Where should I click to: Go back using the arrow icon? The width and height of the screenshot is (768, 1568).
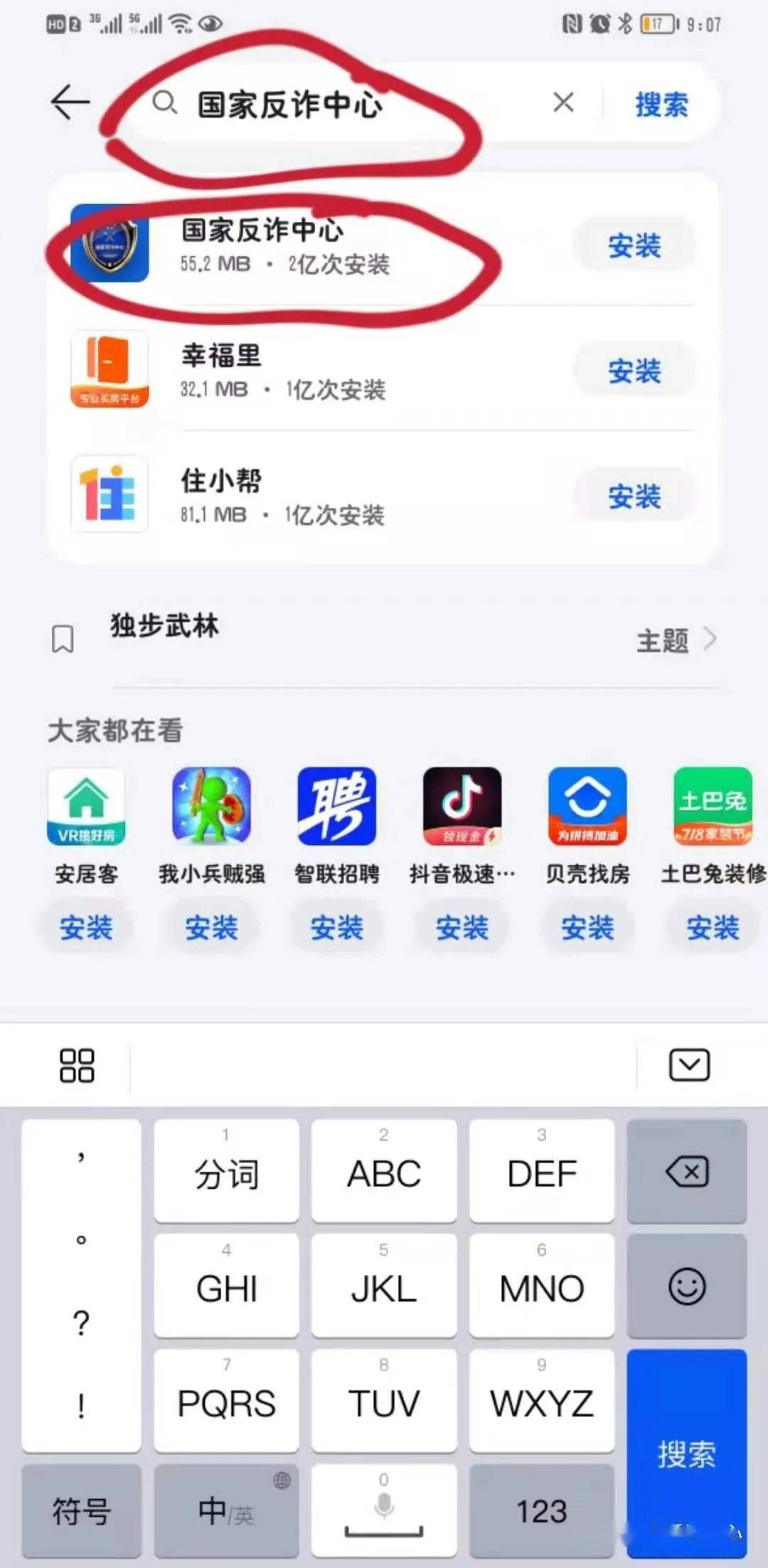click(x=70, y=103)
